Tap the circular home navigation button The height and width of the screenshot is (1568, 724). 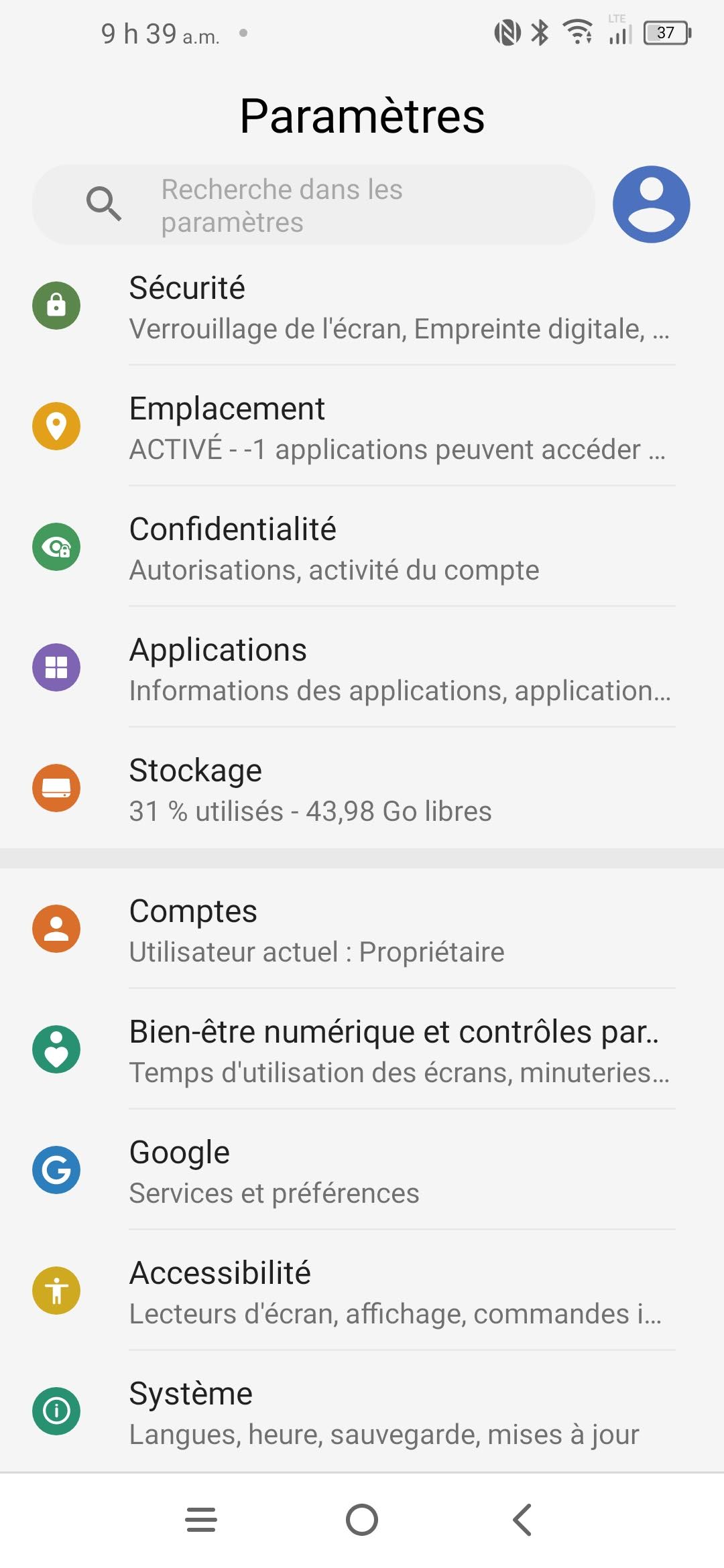362,1520
